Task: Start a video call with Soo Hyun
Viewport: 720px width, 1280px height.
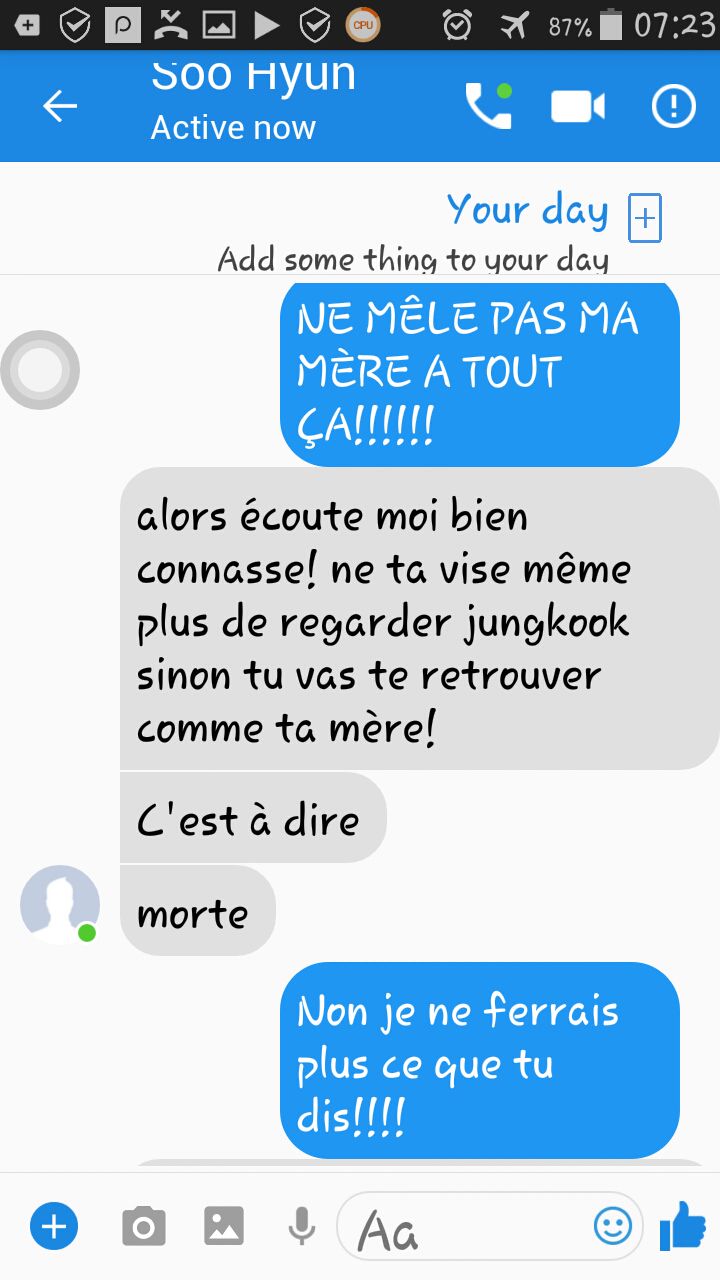Action: point(578,106)
